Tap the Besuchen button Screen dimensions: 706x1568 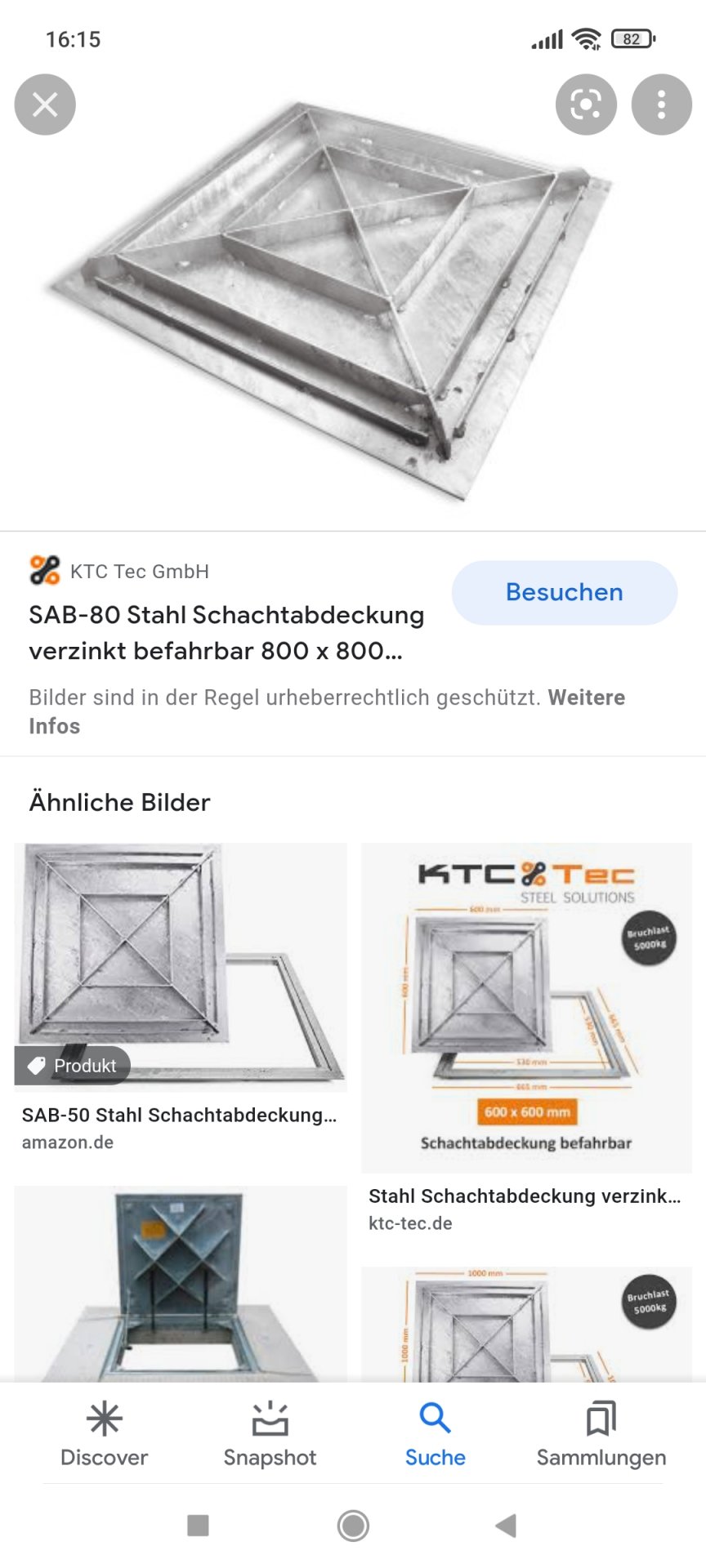564,592
